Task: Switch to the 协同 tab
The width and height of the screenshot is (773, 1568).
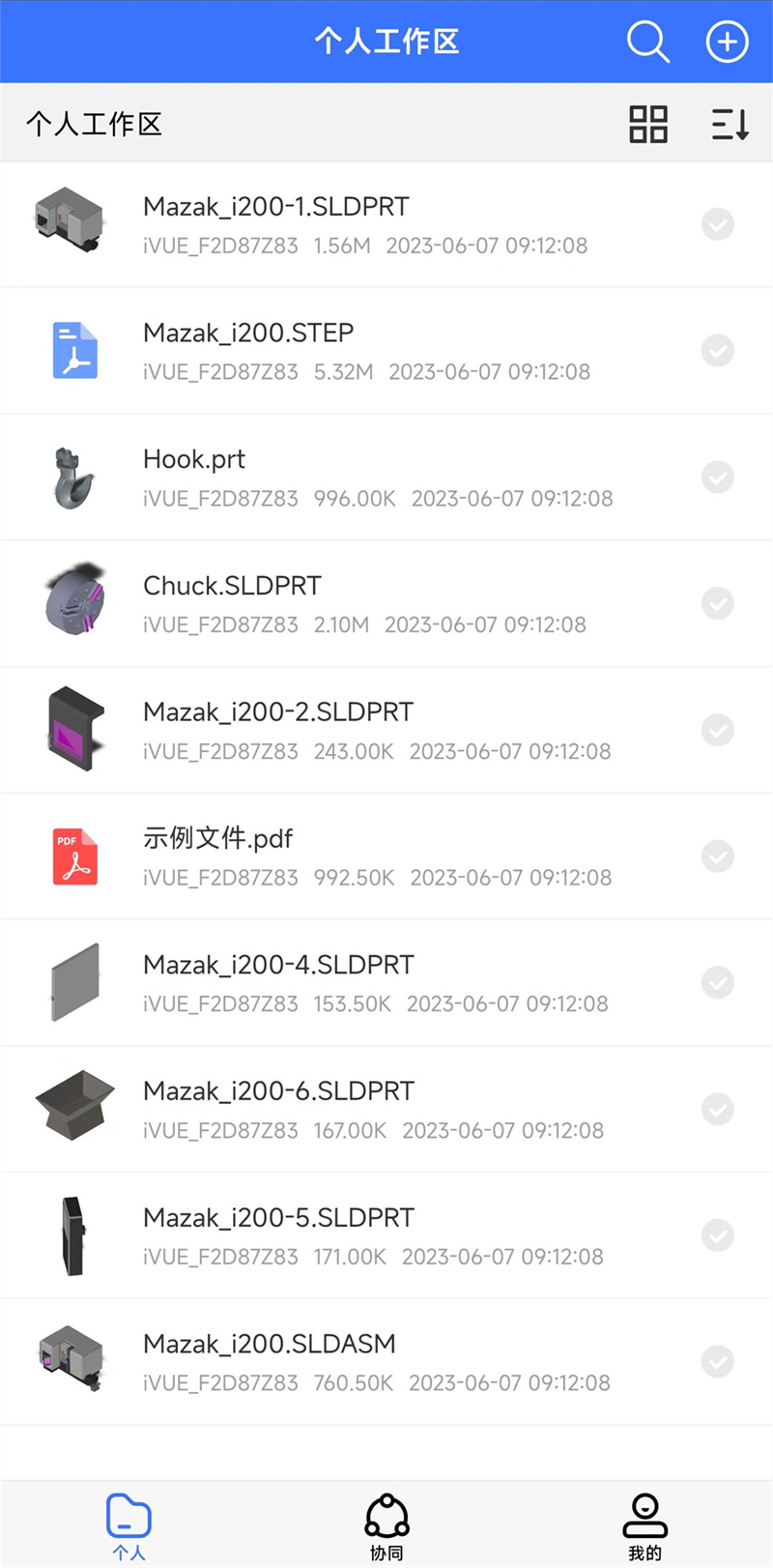Action: point(386,1525)
